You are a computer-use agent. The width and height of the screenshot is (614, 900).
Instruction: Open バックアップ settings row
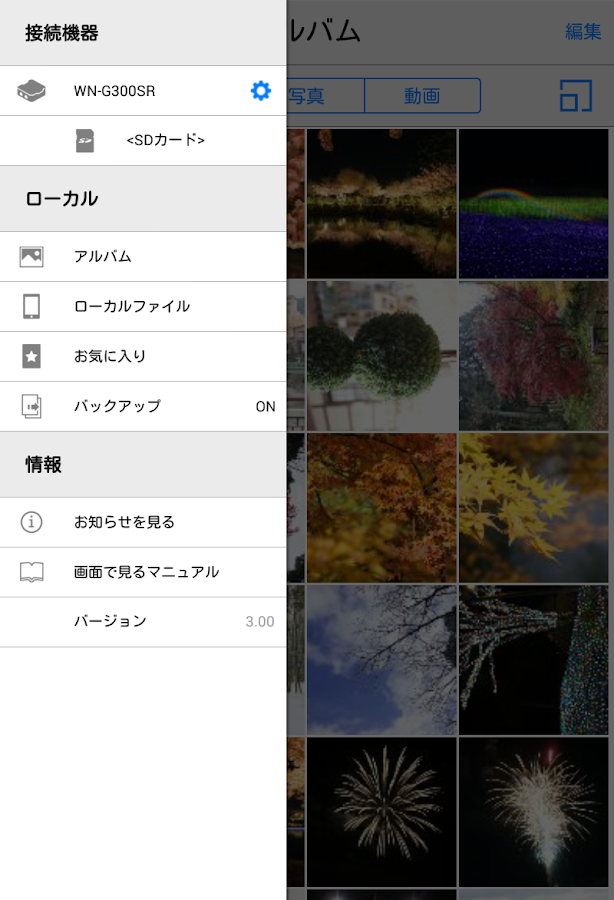click(x=143, y=406)
